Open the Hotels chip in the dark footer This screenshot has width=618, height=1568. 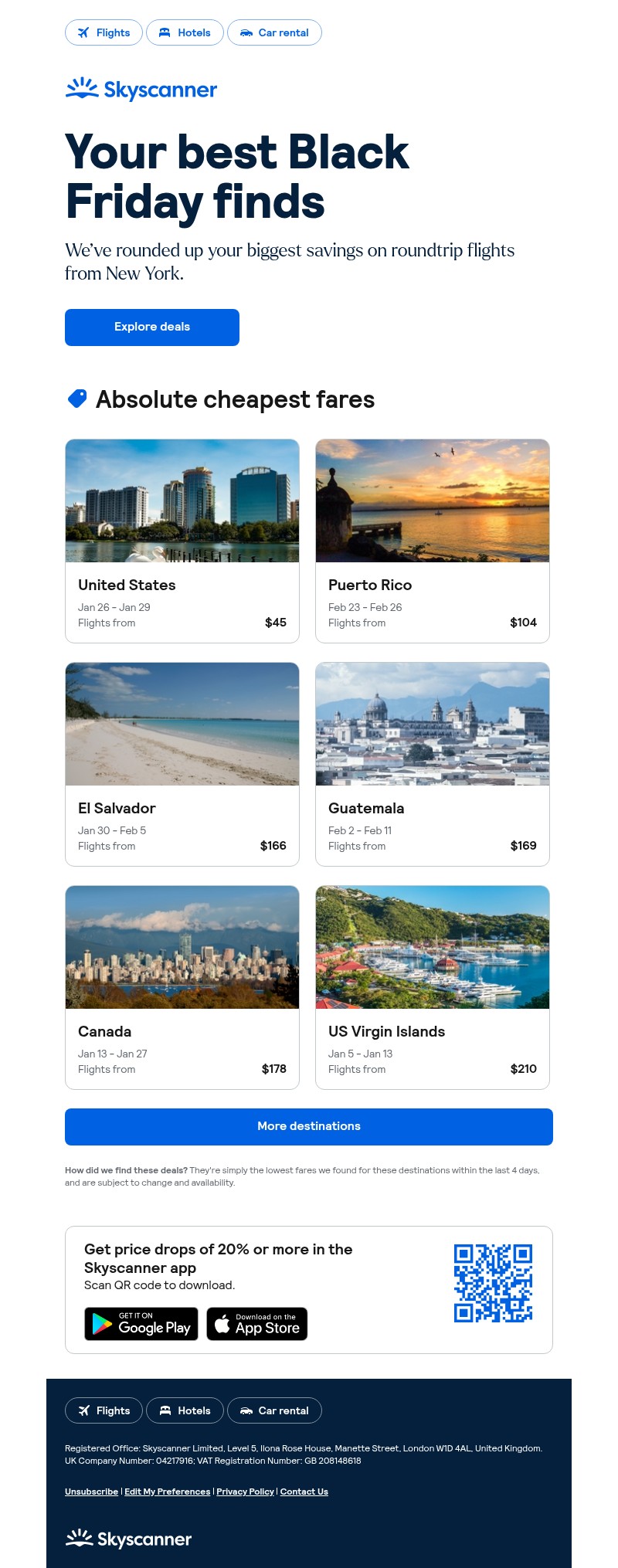tap(185, 1410)
